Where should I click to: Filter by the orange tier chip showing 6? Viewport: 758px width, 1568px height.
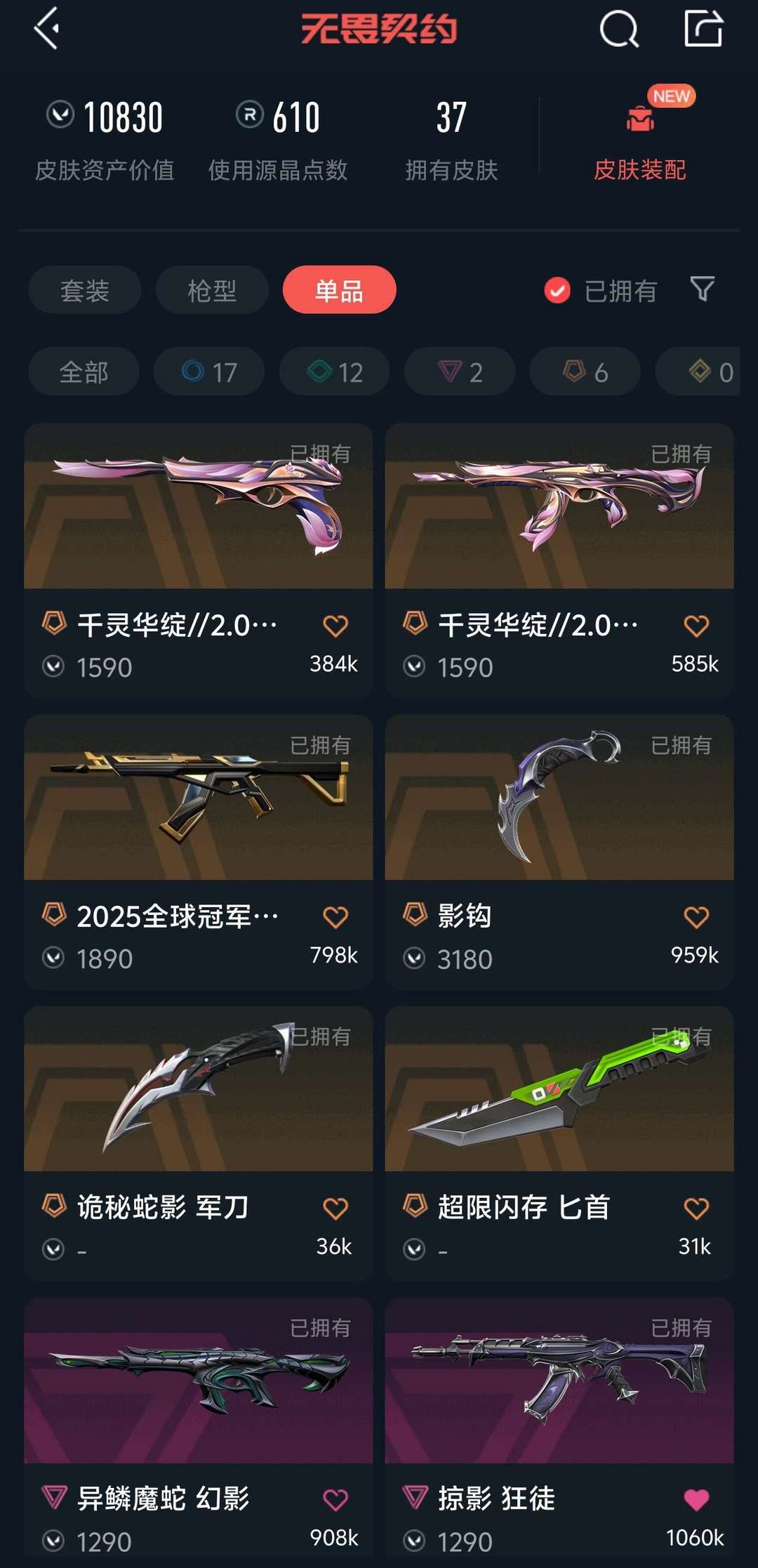585,371
